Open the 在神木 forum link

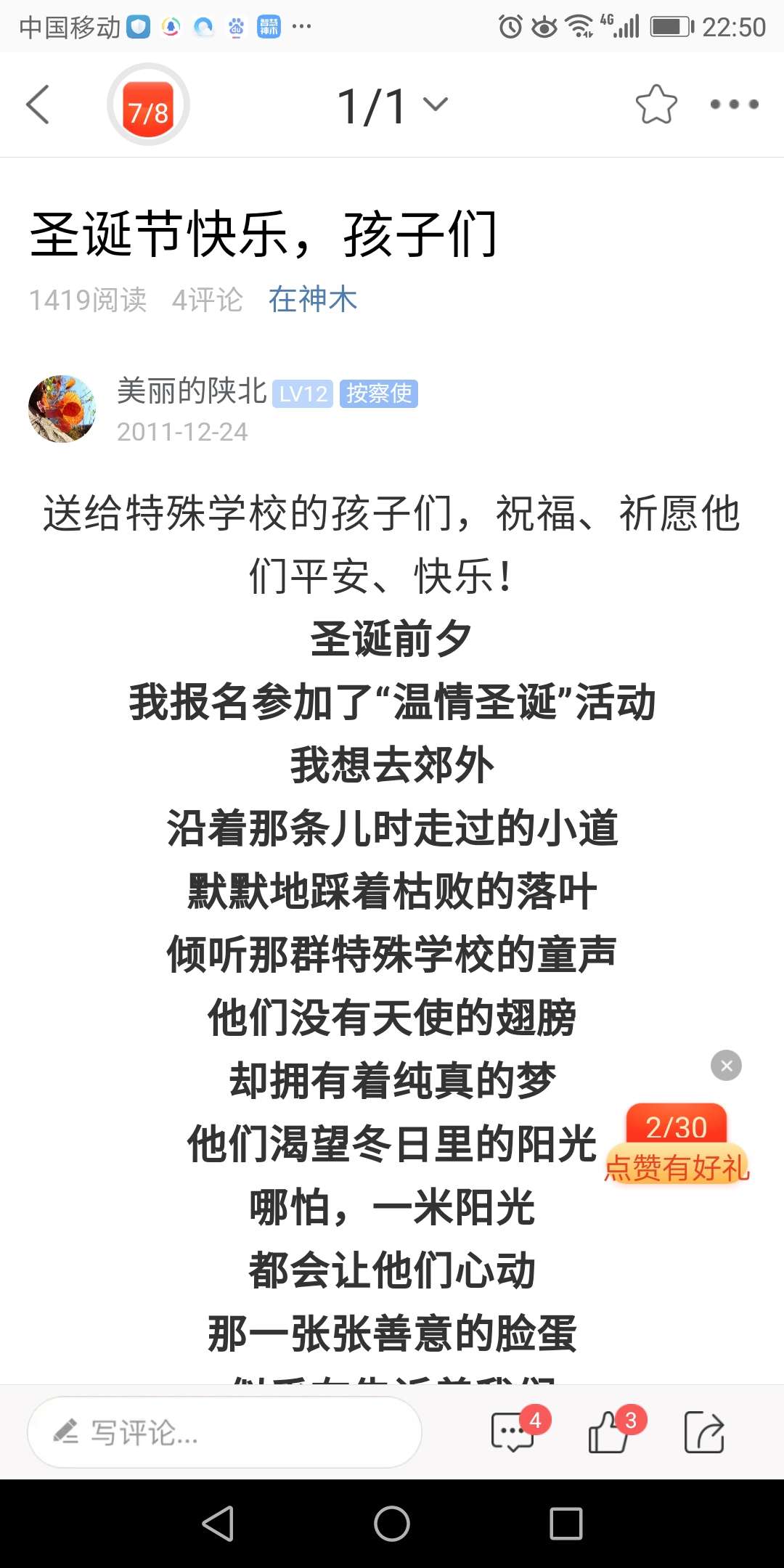(312, 299)
